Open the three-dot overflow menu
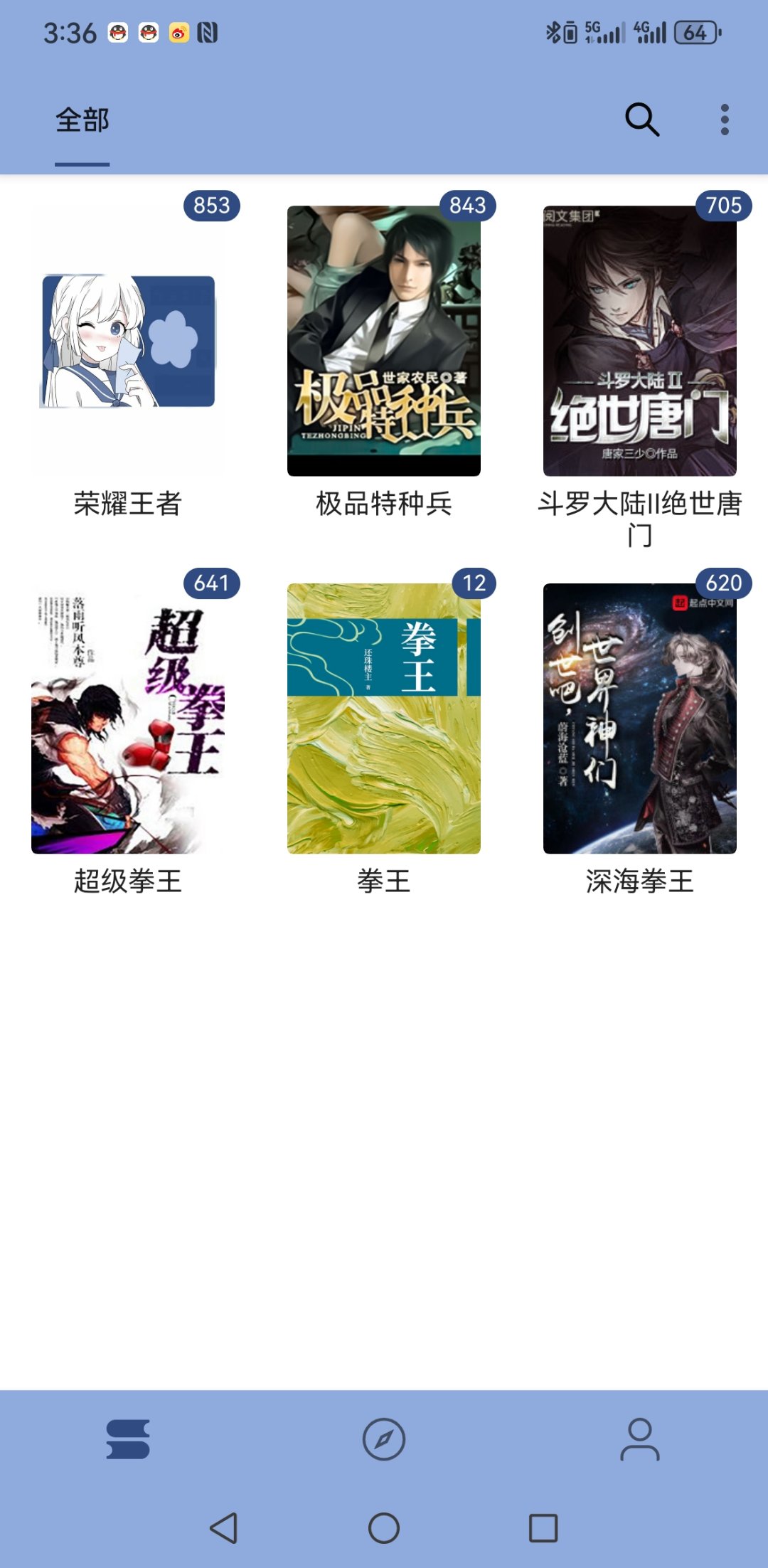This screenshot has width=768, height=1568. [725, 120]
